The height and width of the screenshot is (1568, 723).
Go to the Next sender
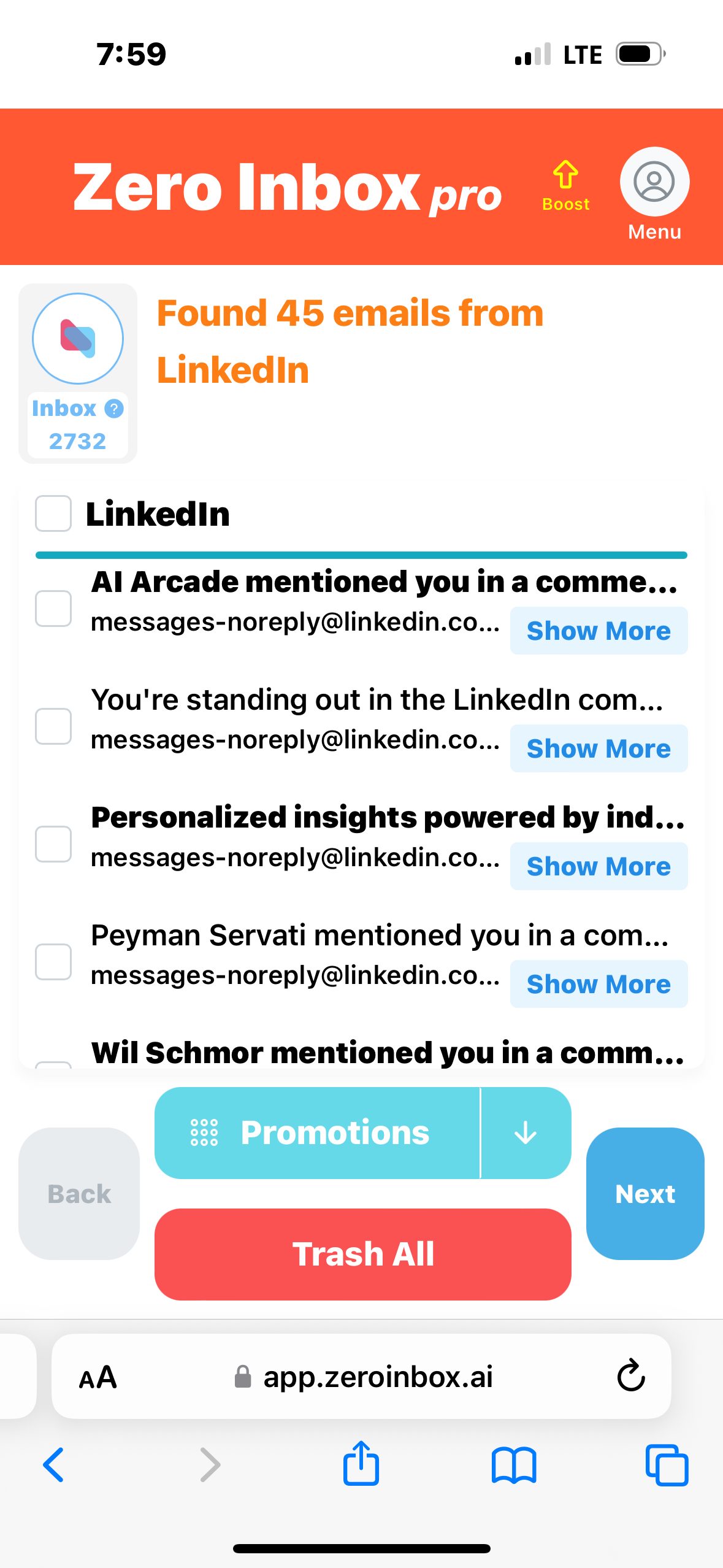(645, 1194)
